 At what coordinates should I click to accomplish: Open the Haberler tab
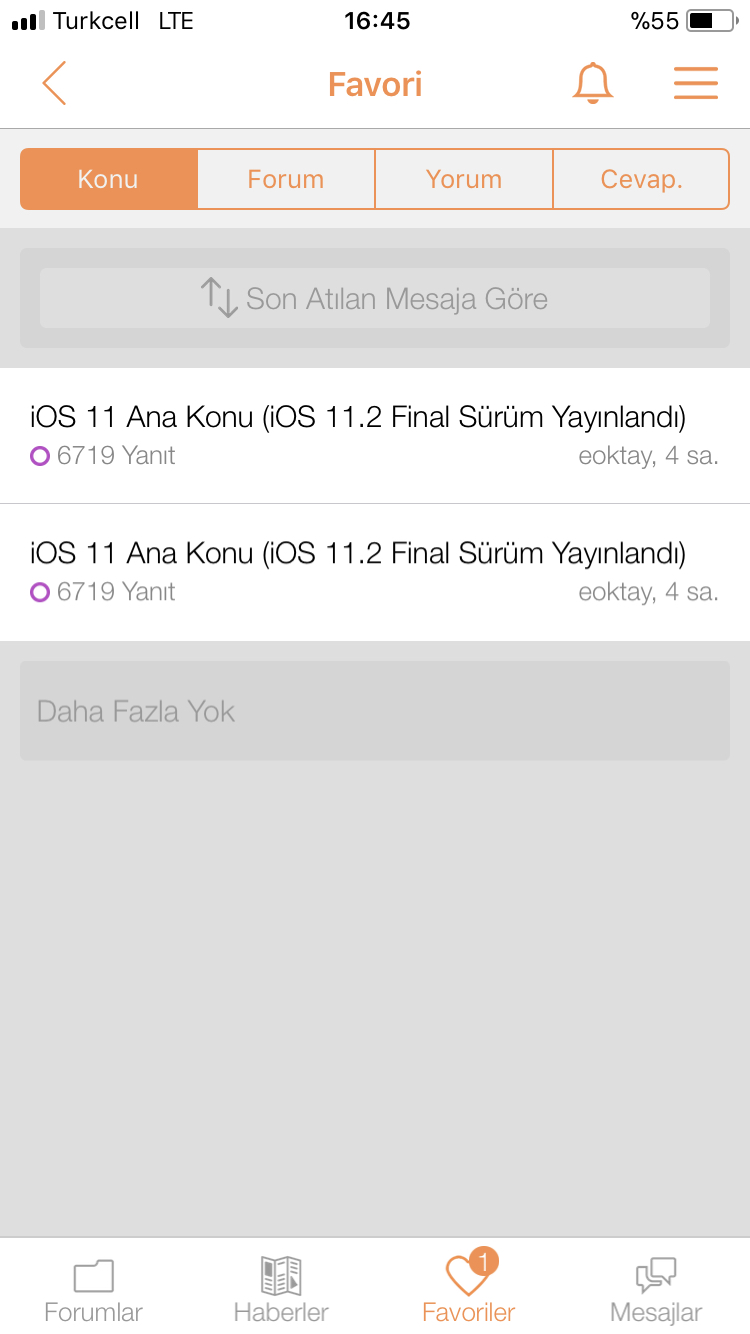click(281, 1291)
